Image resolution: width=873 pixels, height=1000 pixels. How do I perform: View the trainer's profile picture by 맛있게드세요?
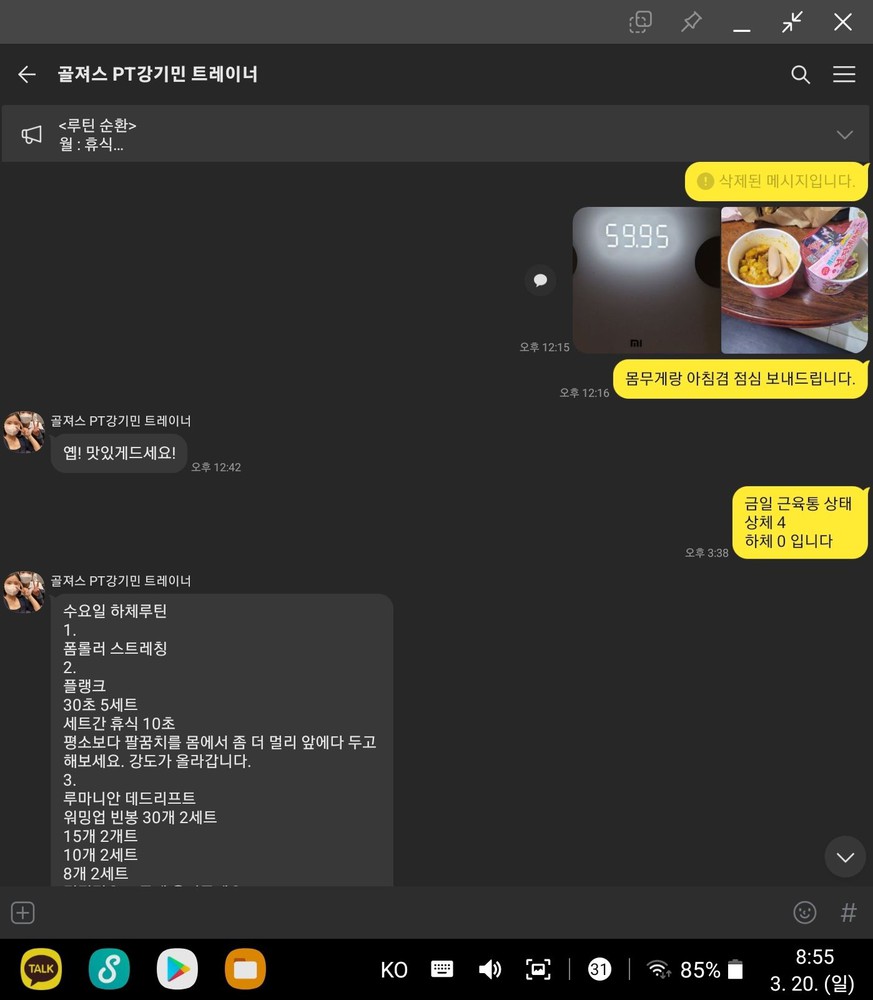24,432
